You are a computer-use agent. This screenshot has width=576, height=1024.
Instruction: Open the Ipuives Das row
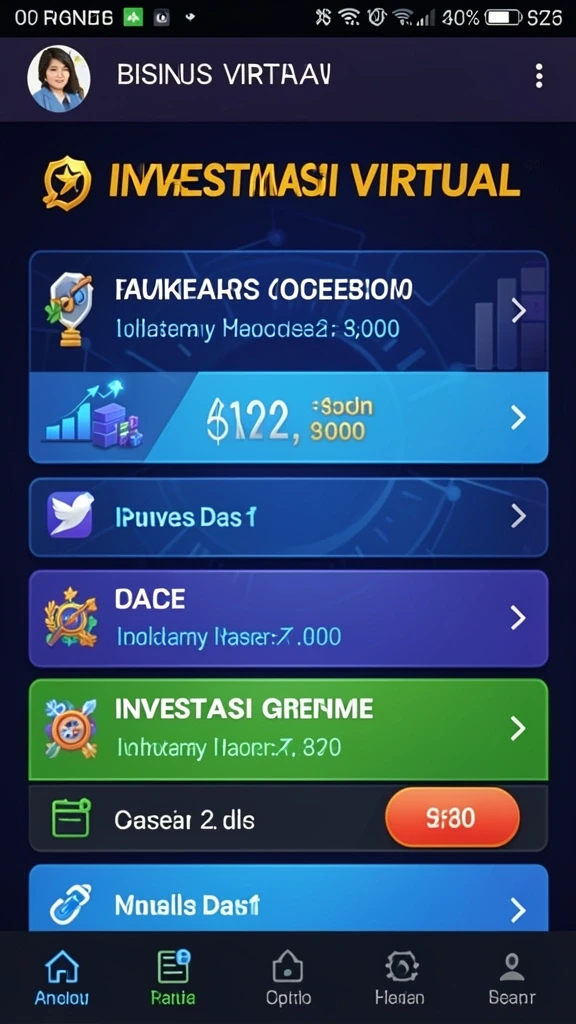tap(288, 517)
